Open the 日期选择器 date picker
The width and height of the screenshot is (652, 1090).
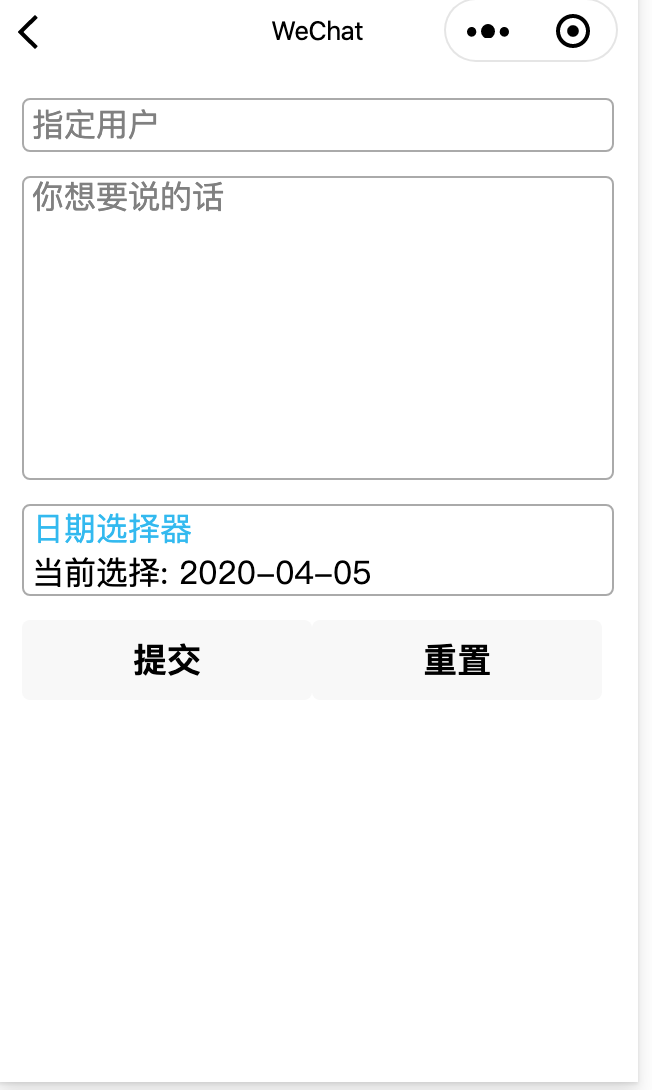click(x=317, y=549)
